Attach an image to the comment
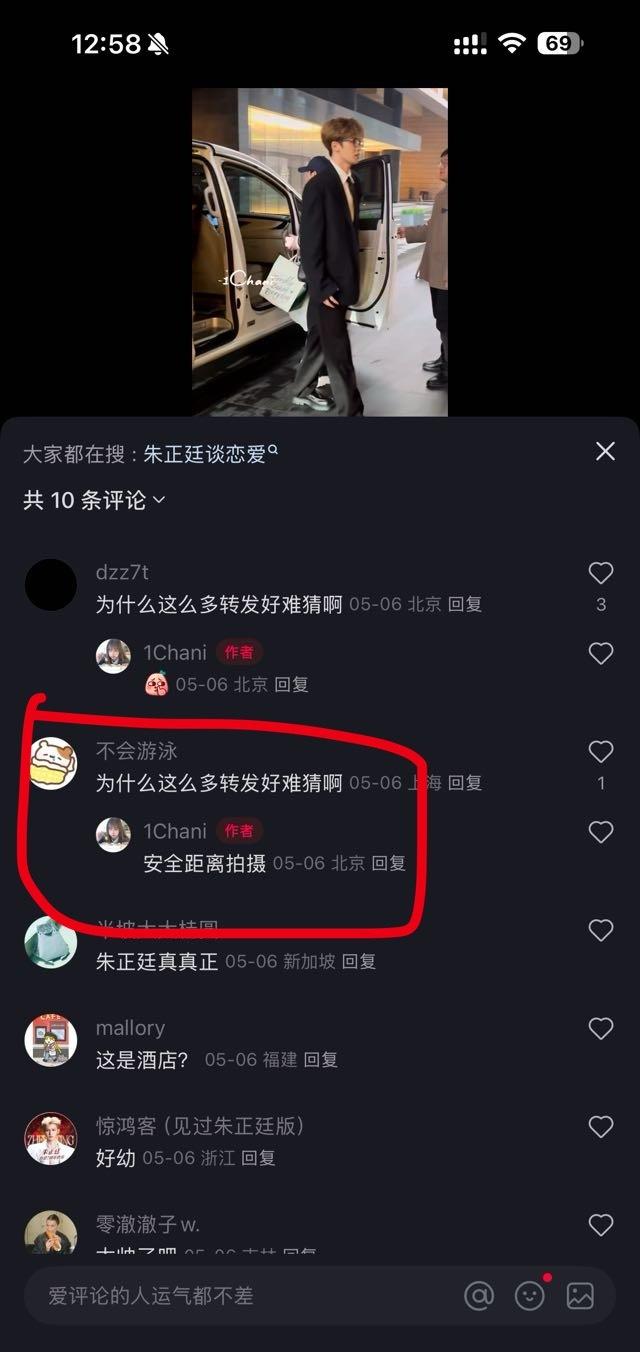The height and width of the screenshot is (1352, 640). 580,1296
